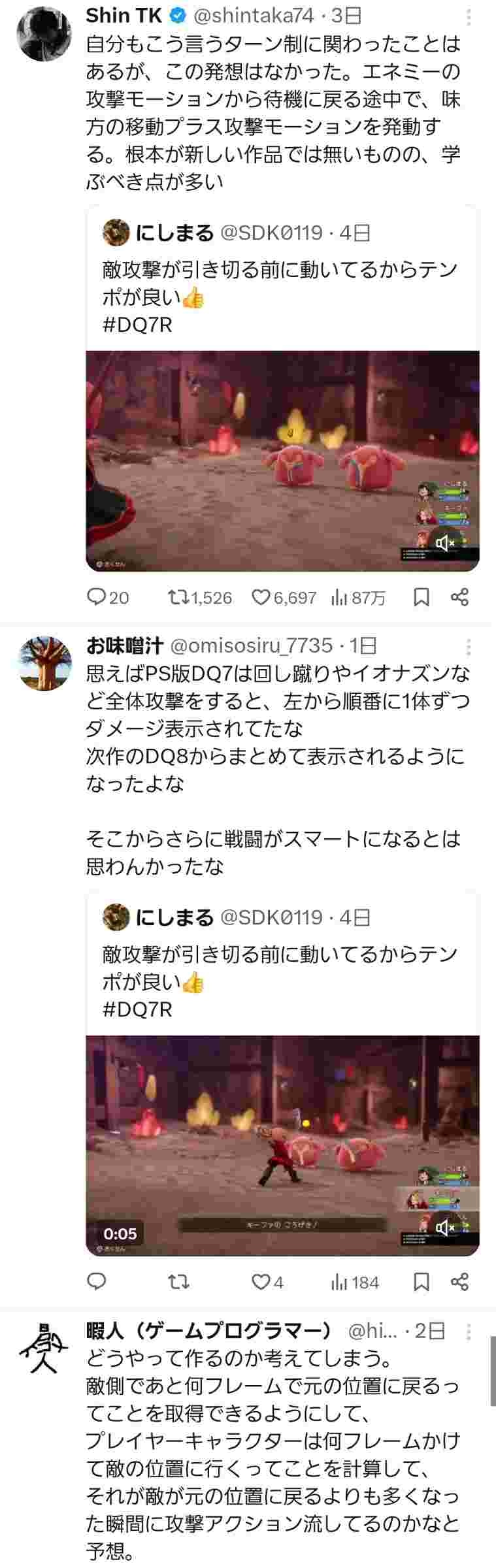Reply to Shin TK's post
496x1568 pixels.
(97, 596)
